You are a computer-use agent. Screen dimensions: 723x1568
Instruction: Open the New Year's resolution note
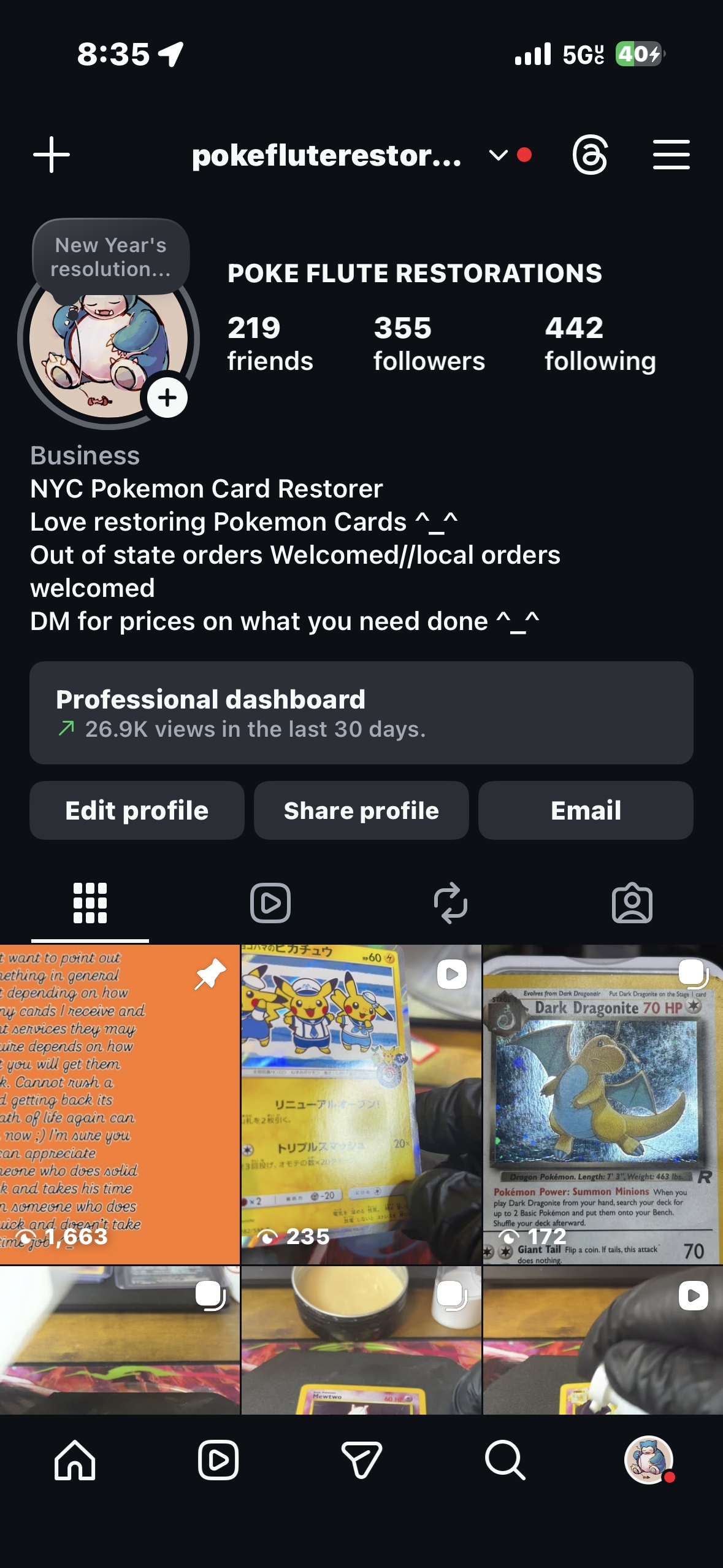pos(111,257)
